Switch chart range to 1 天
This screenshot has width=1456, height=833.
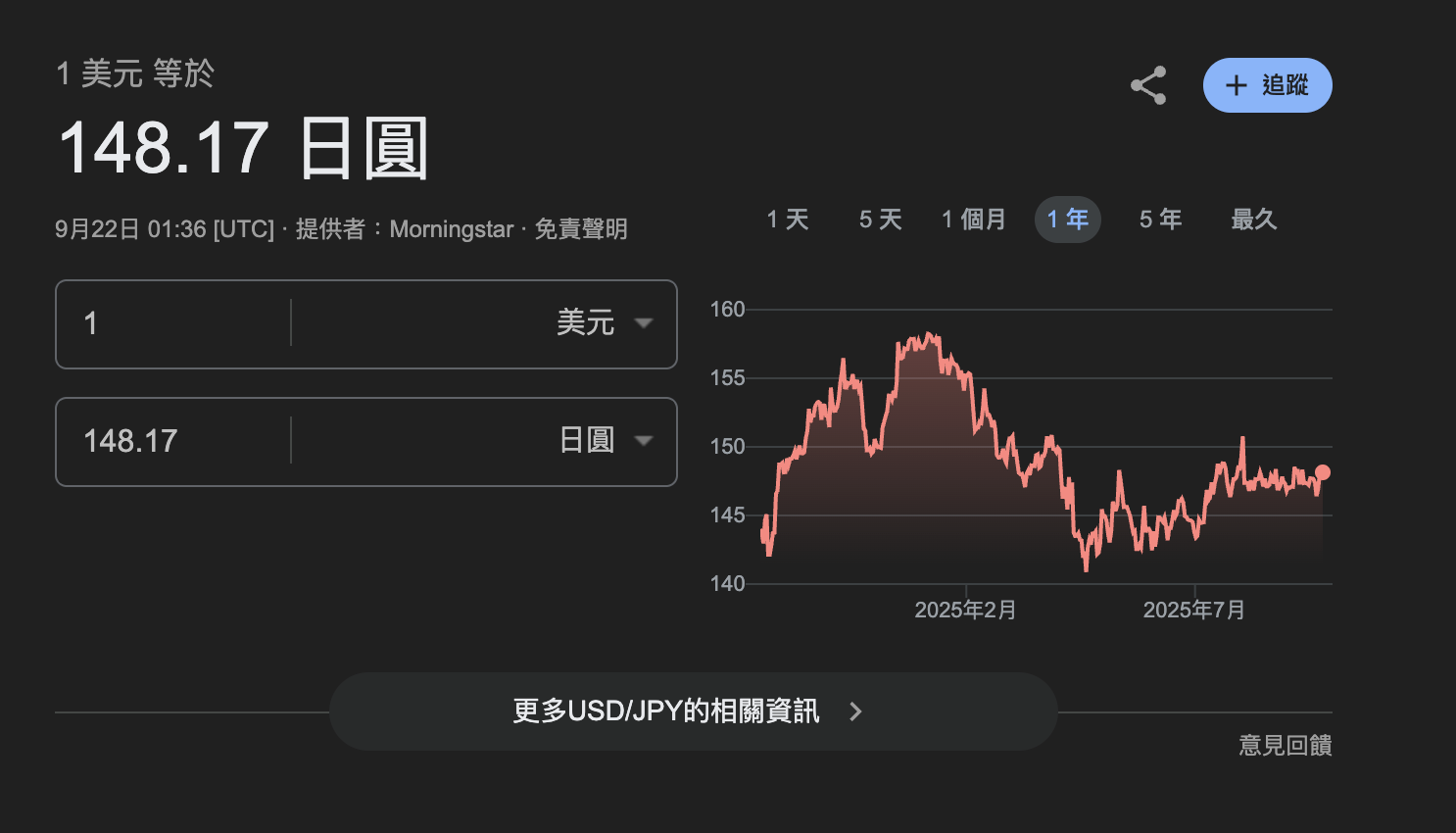788,220
